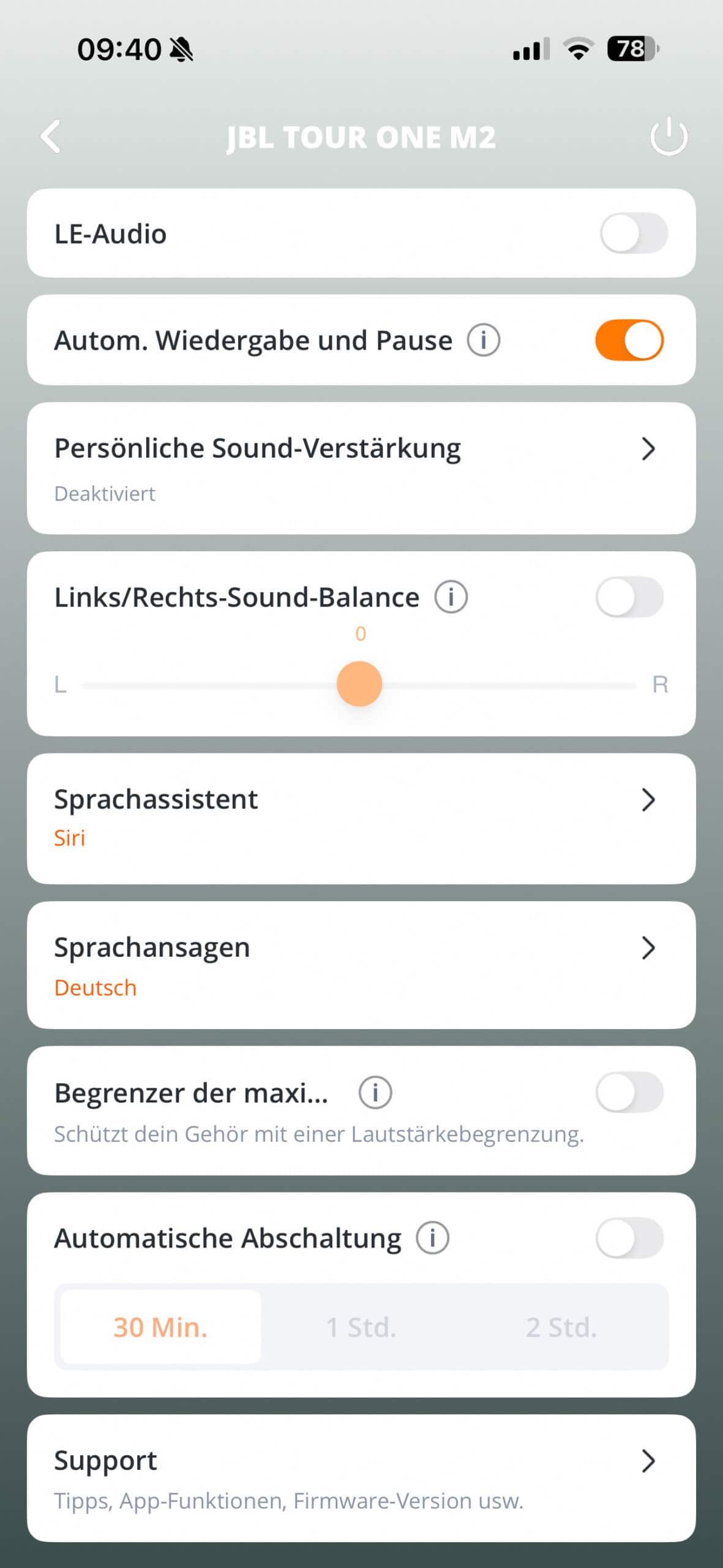Show info about the Begrenzer setting
This screenshot has width=723, height=1568.
(375, 1092)
